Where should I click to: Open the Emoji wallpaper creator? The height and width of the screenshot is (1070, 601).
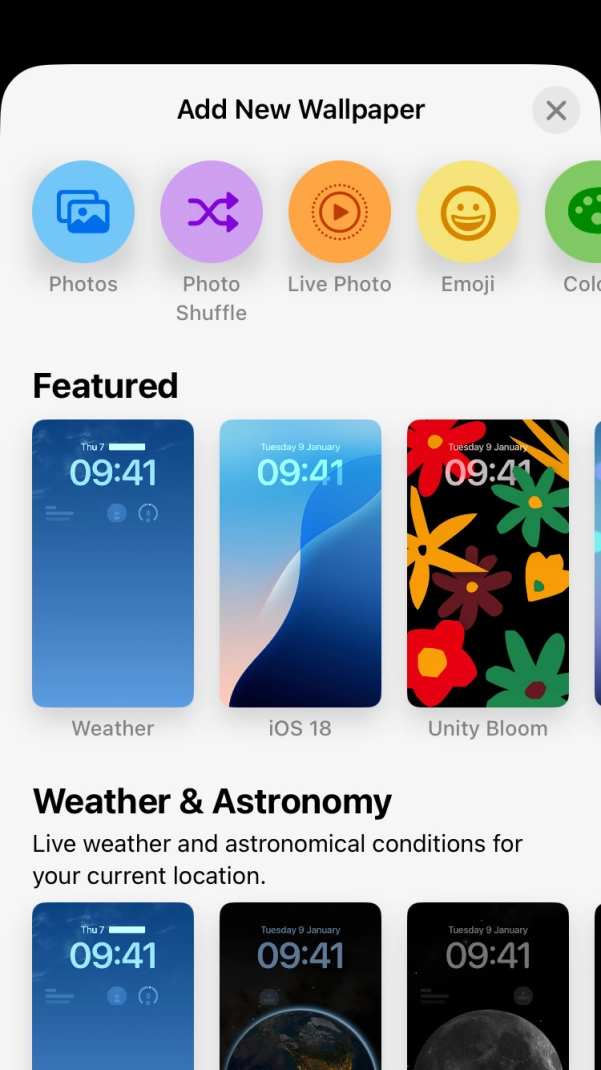click(x=467, y=212)
